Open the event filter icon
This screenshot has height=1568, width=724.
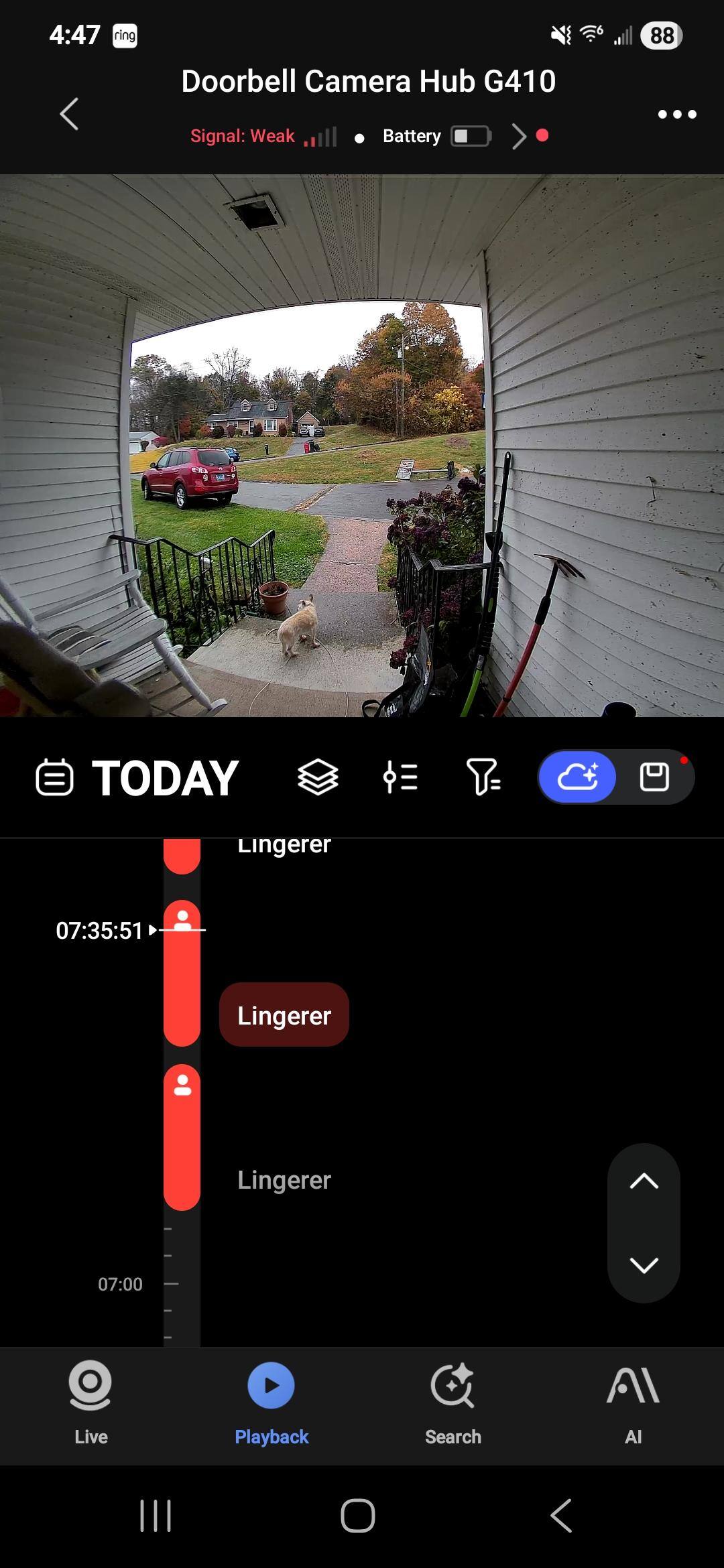(x=483, y=778)
